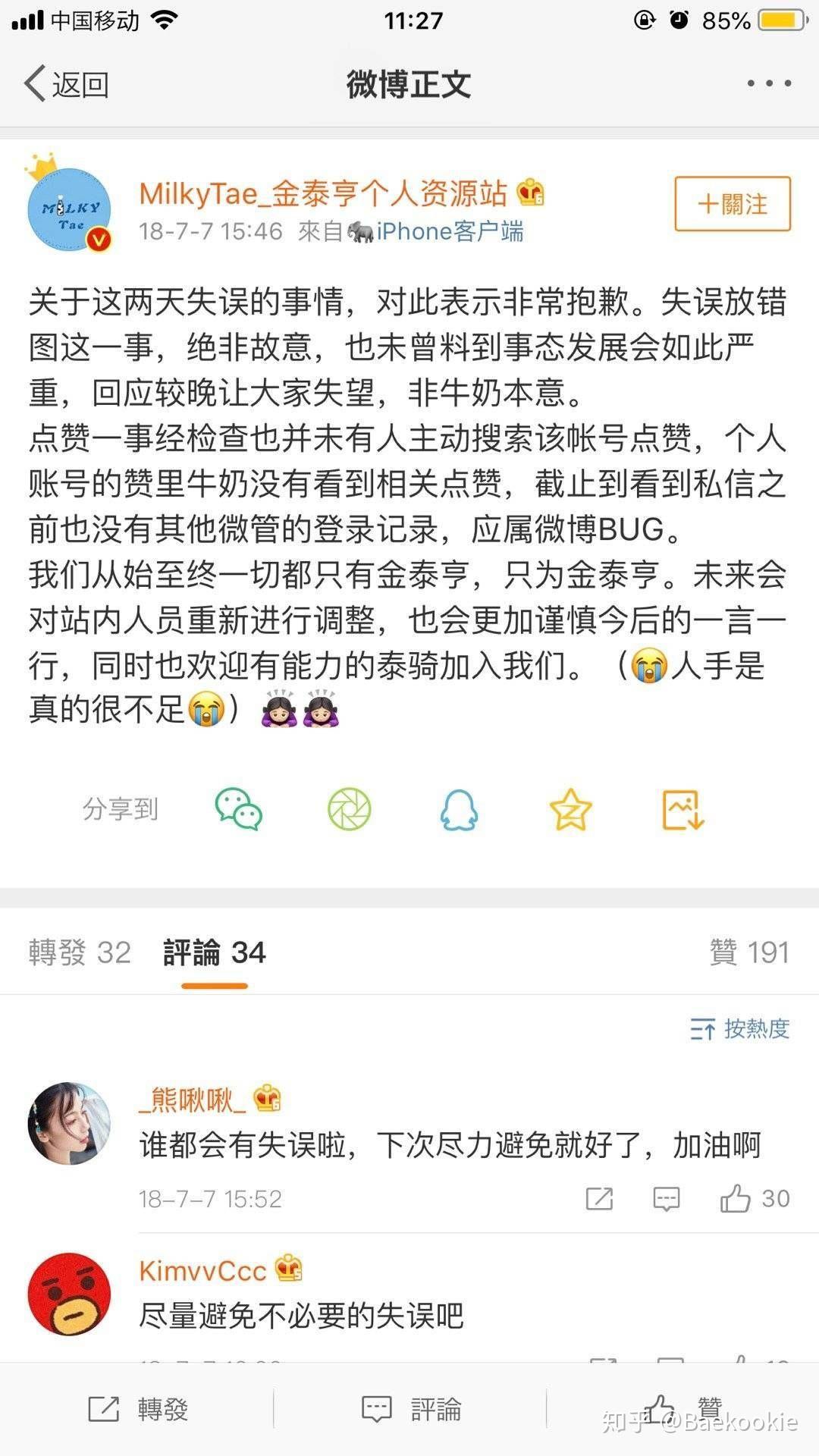Save the post as an image

point(683,809)
